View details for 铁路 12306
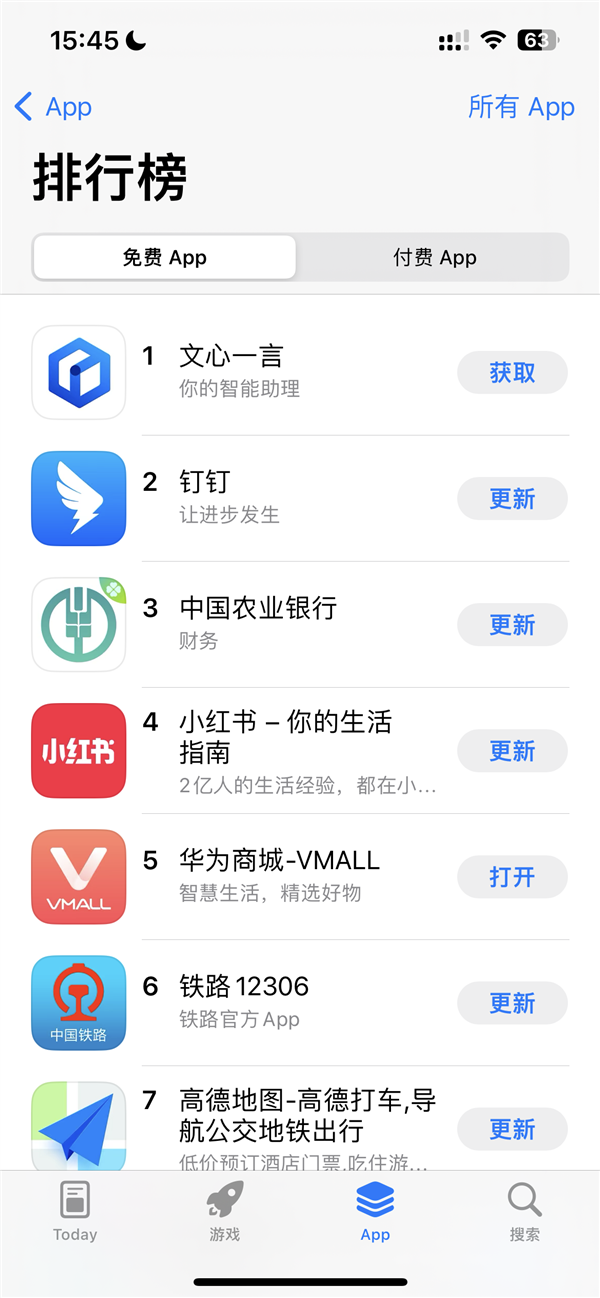600x1298 pixels. [x=244, y=987]
